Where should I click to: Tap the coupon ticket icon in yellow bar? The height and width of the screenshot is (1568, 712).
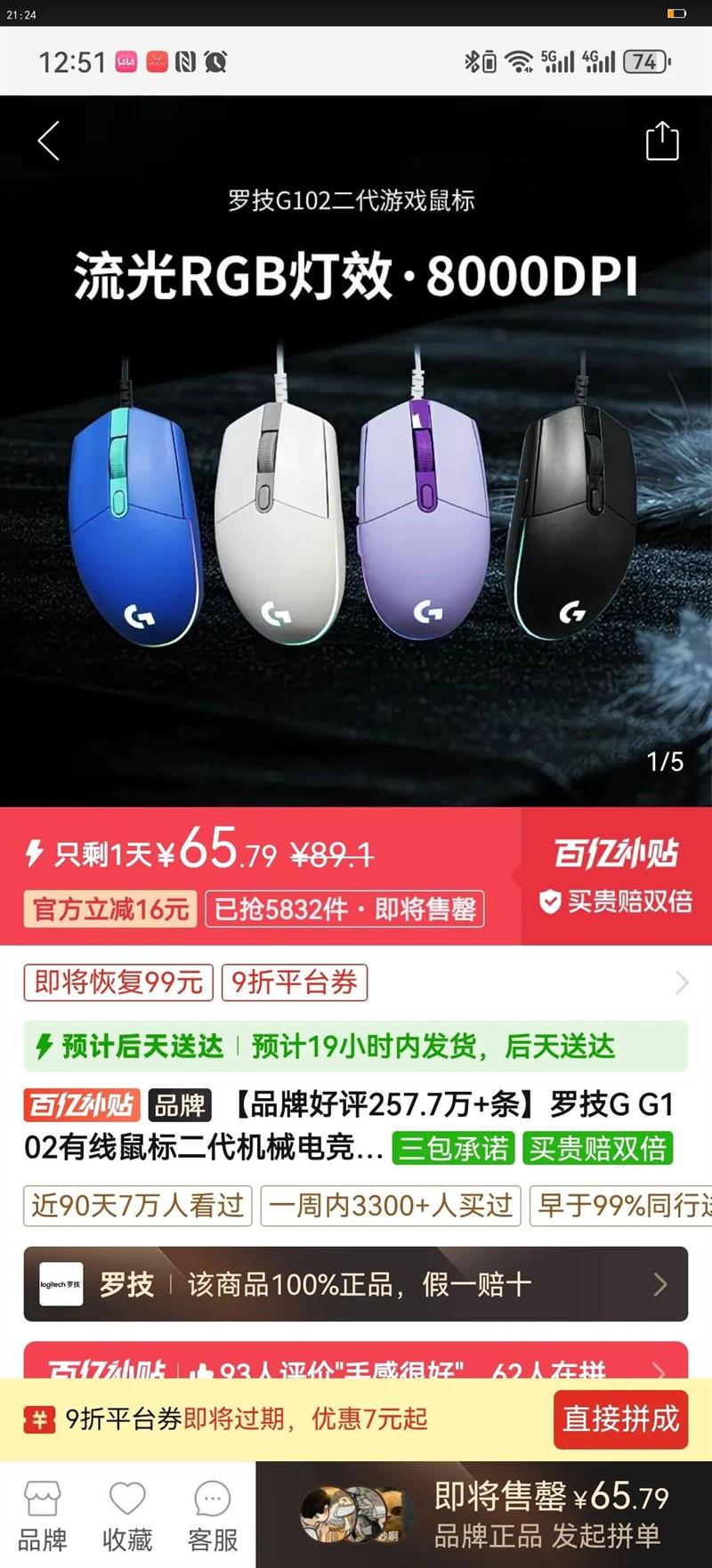pyautogui.click(x=37, y=1418)
